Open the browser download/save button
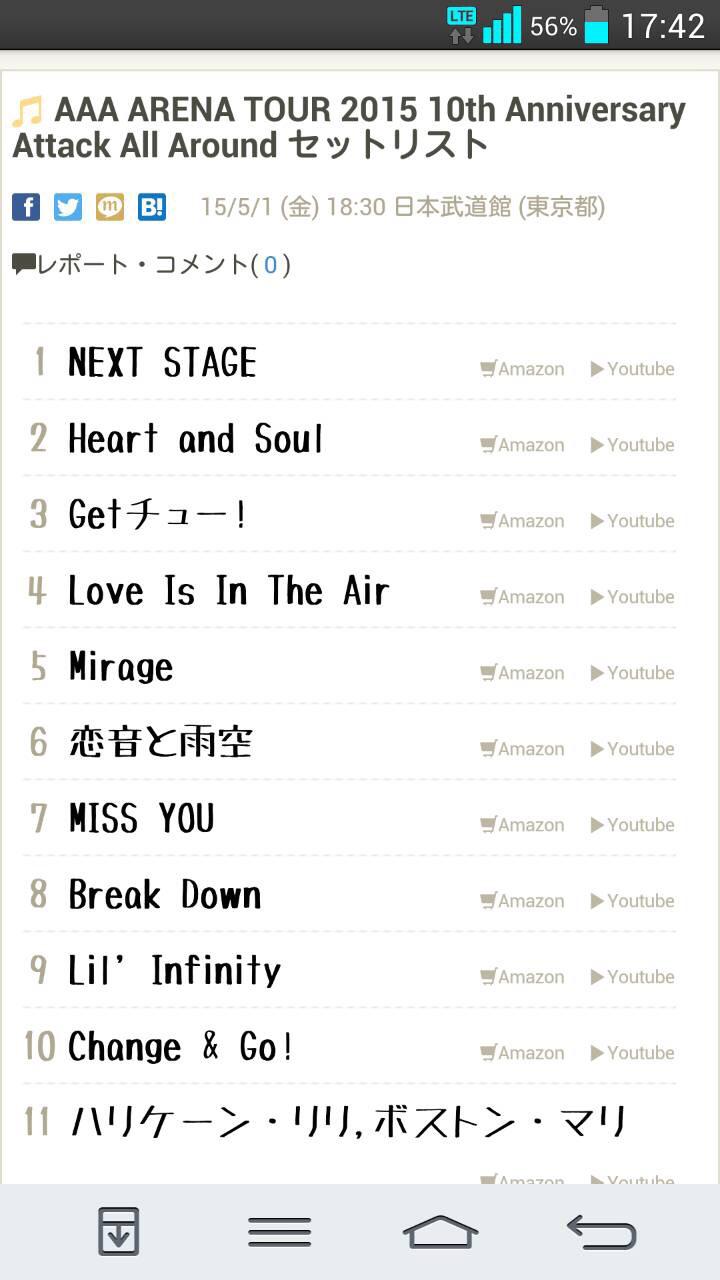Viewport: 720px width, 1280px height. (118, 1231)
